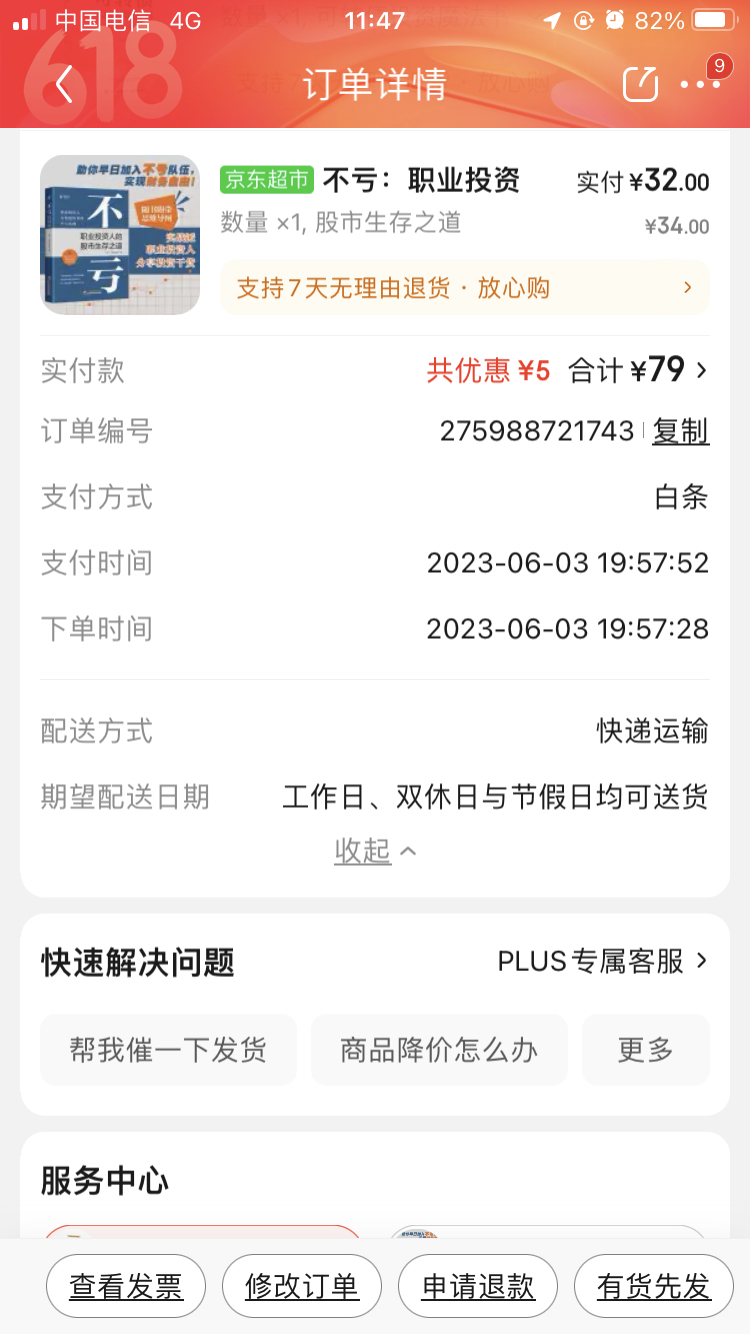Show 更多 quick questions
The height and width of the screenshot is (1334, 750).
tap(645, 1050)
